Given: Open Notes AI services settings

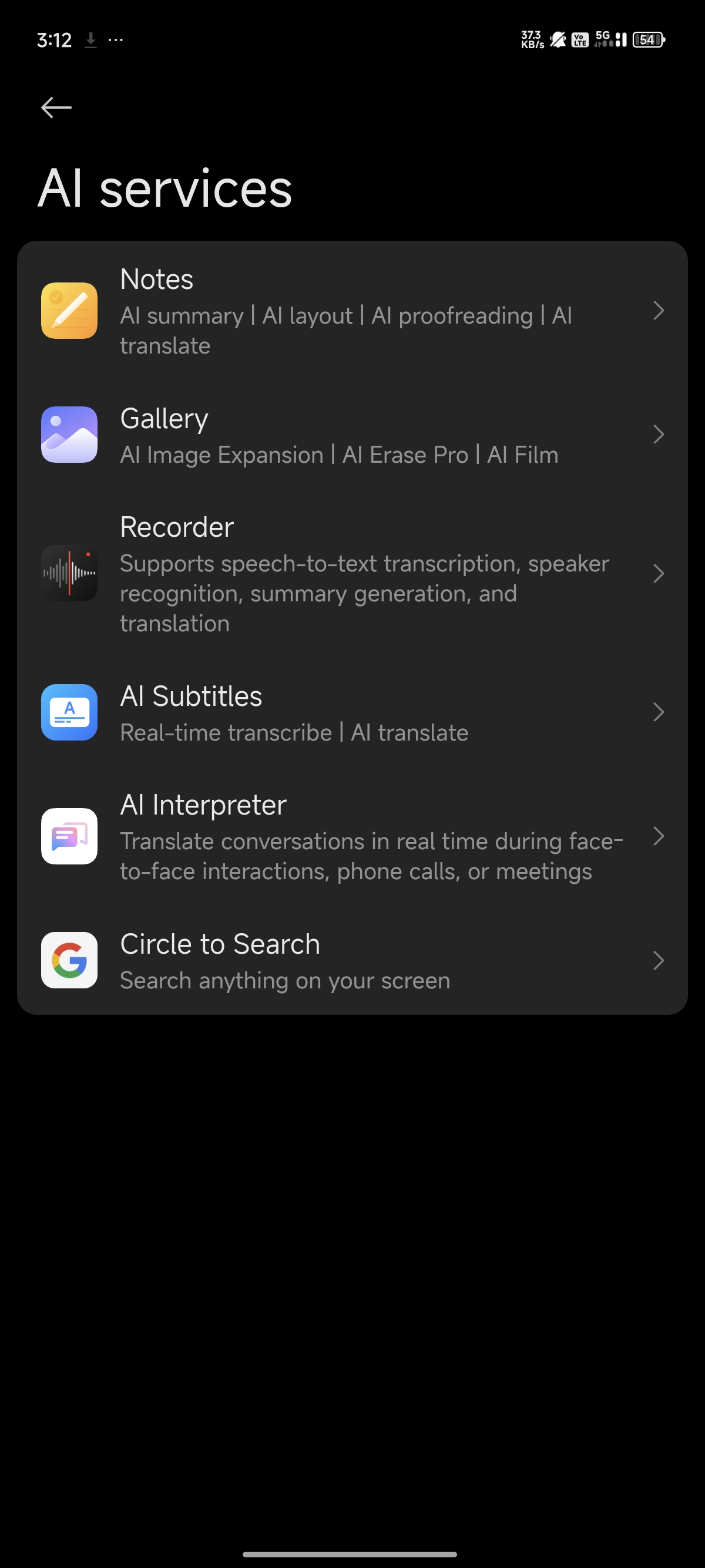Looking at the screenshot, I should click(352, 311).
